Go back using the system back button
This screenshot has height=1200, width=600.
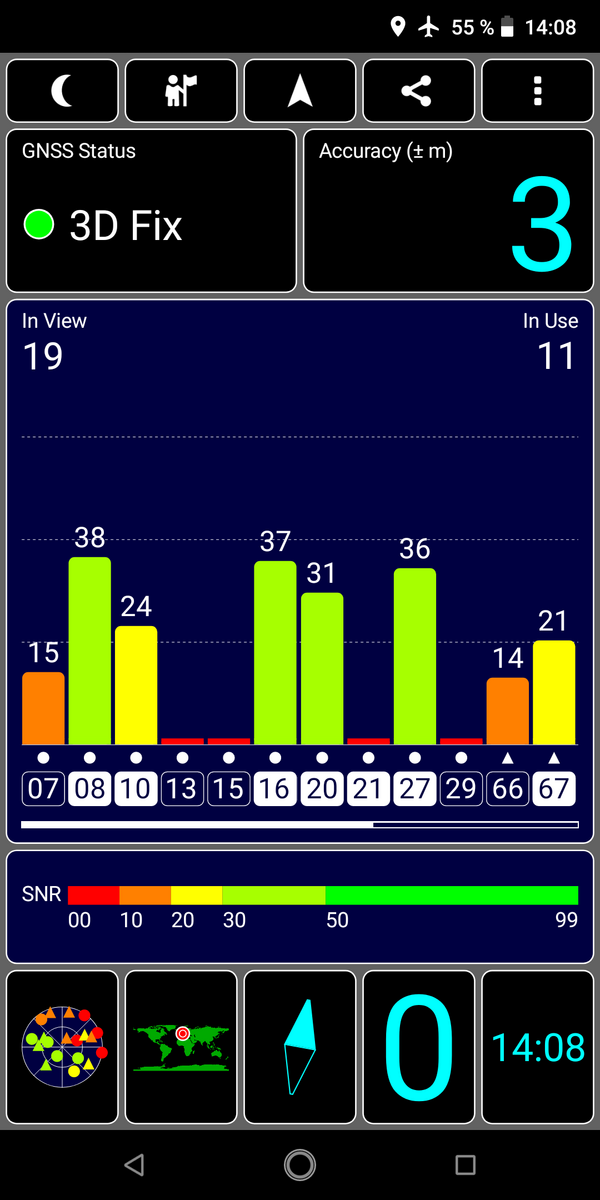click(134, 1164)
